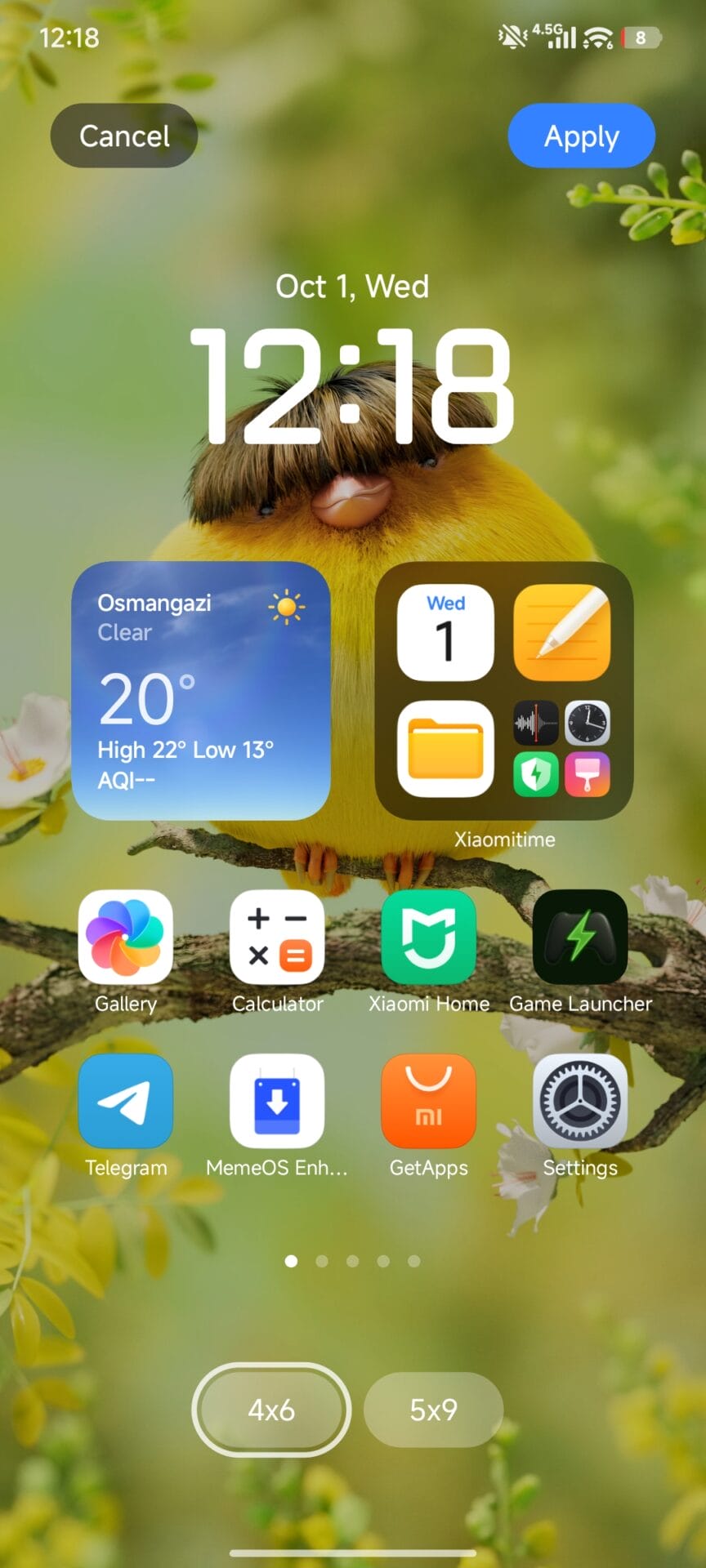The width and height of the screenshot is (706, 1568).
Task: Open the Osmangazi weather widget
Action: [201, 691]
